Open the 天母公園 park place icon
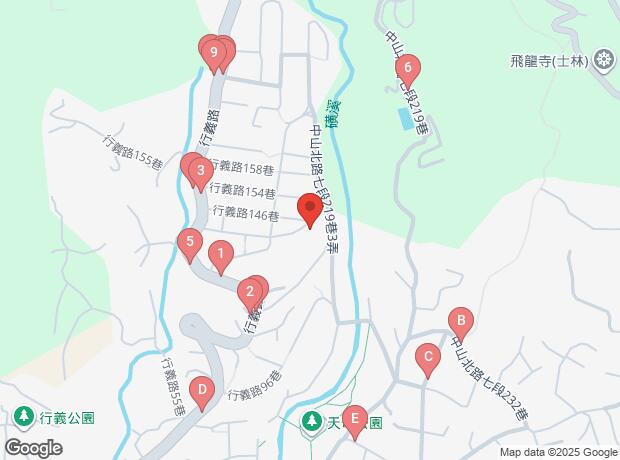This screenshot has height=460, width=620. [x=312, y=423]
